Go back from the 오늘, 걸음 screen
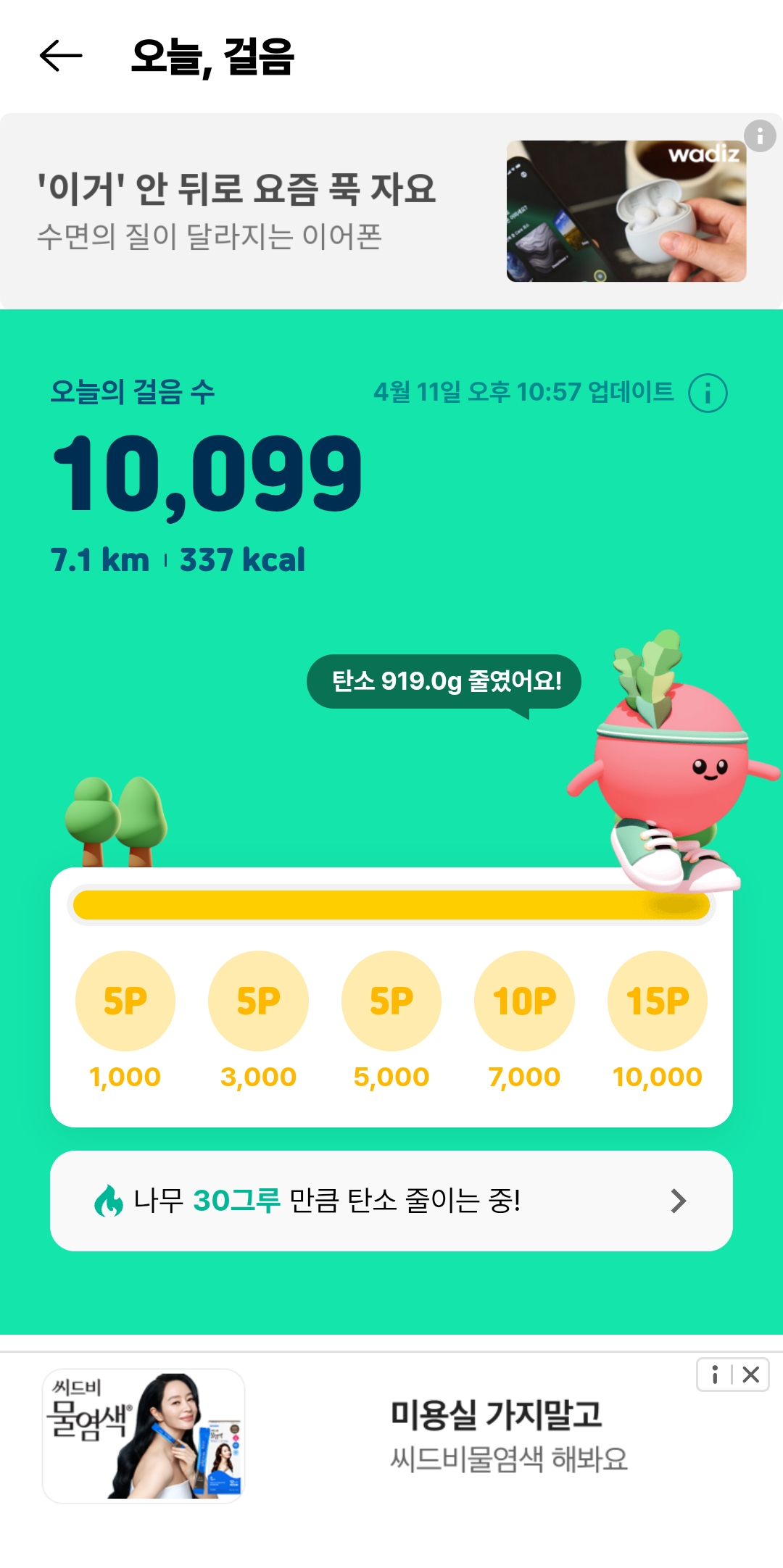The image size is (783, 1568). pyautogui.click(x=61, y=57)
